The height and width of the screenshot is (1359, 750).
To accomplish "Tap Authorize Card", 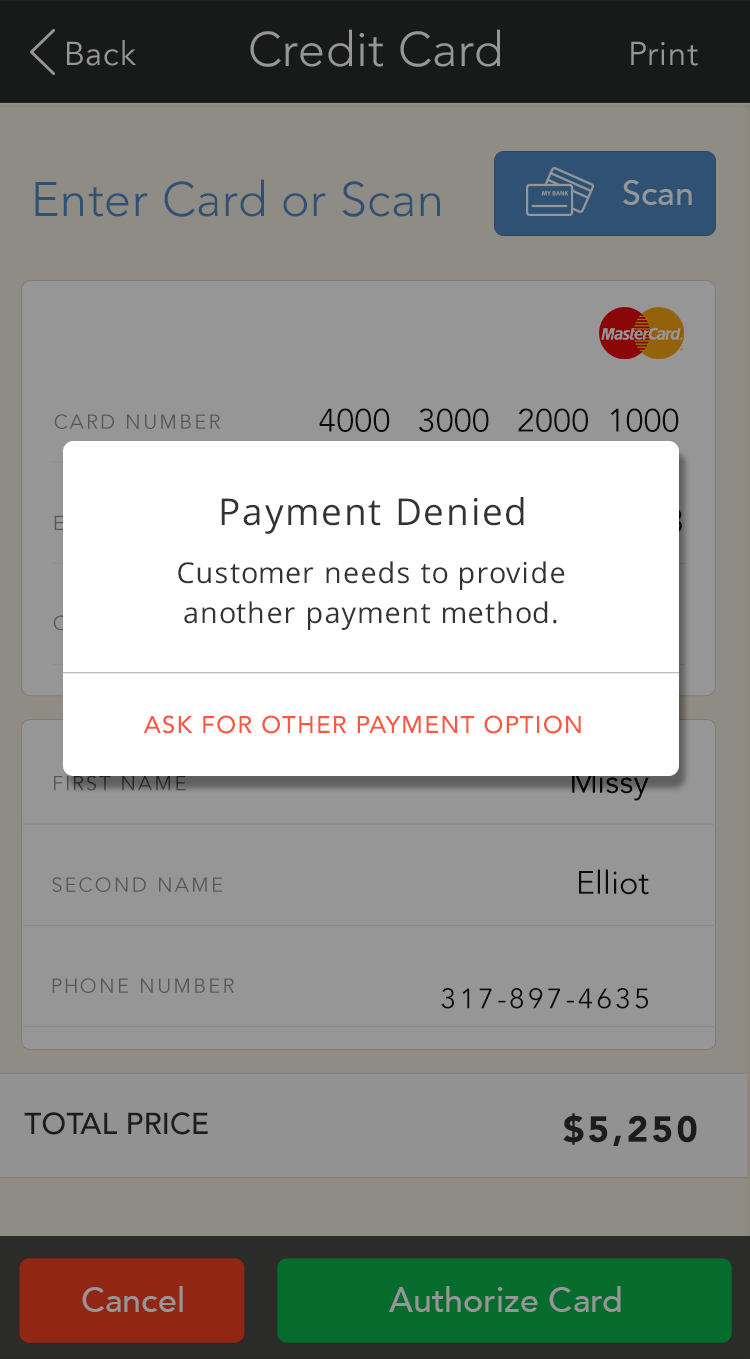I will click(504, 1300).
